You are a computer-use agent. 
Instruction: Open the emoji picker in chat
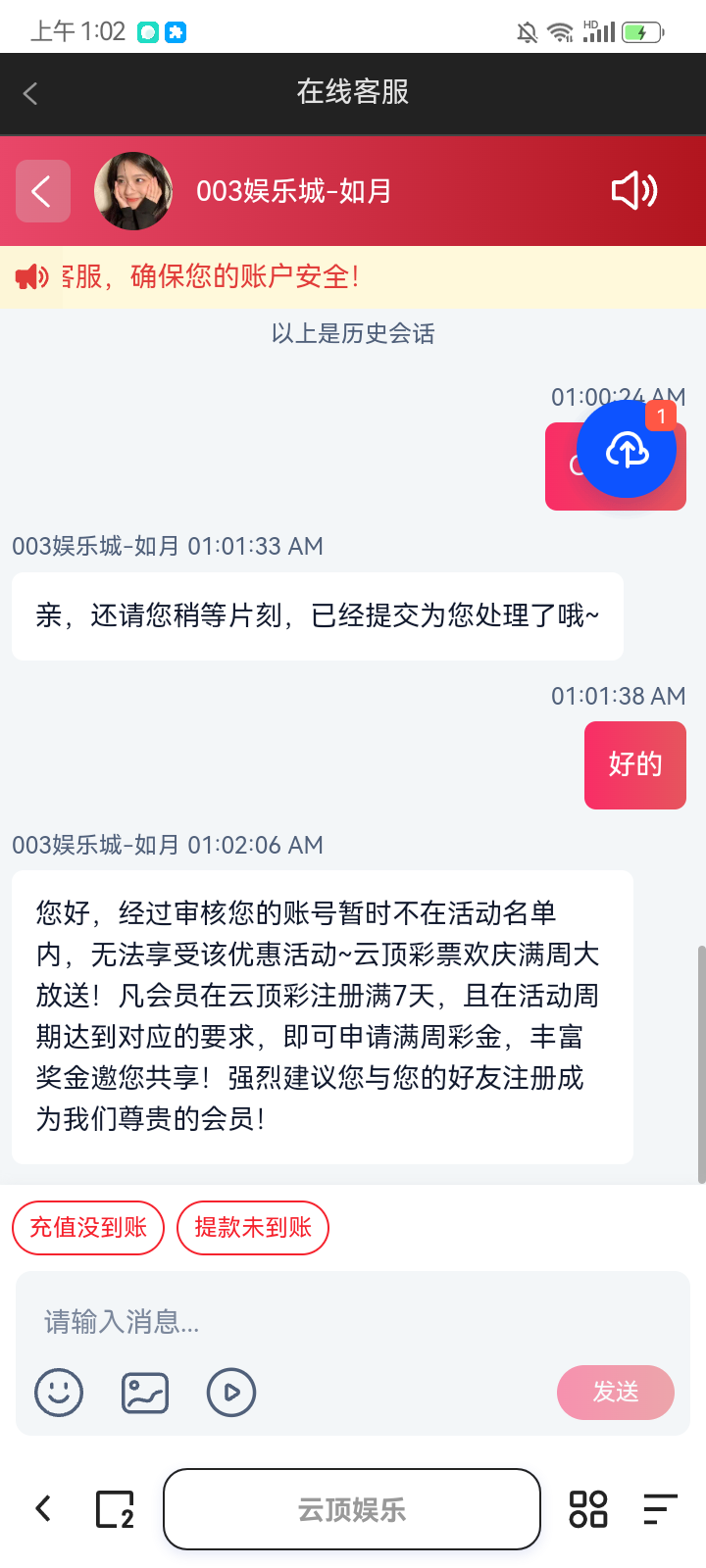coord(60,1392)
